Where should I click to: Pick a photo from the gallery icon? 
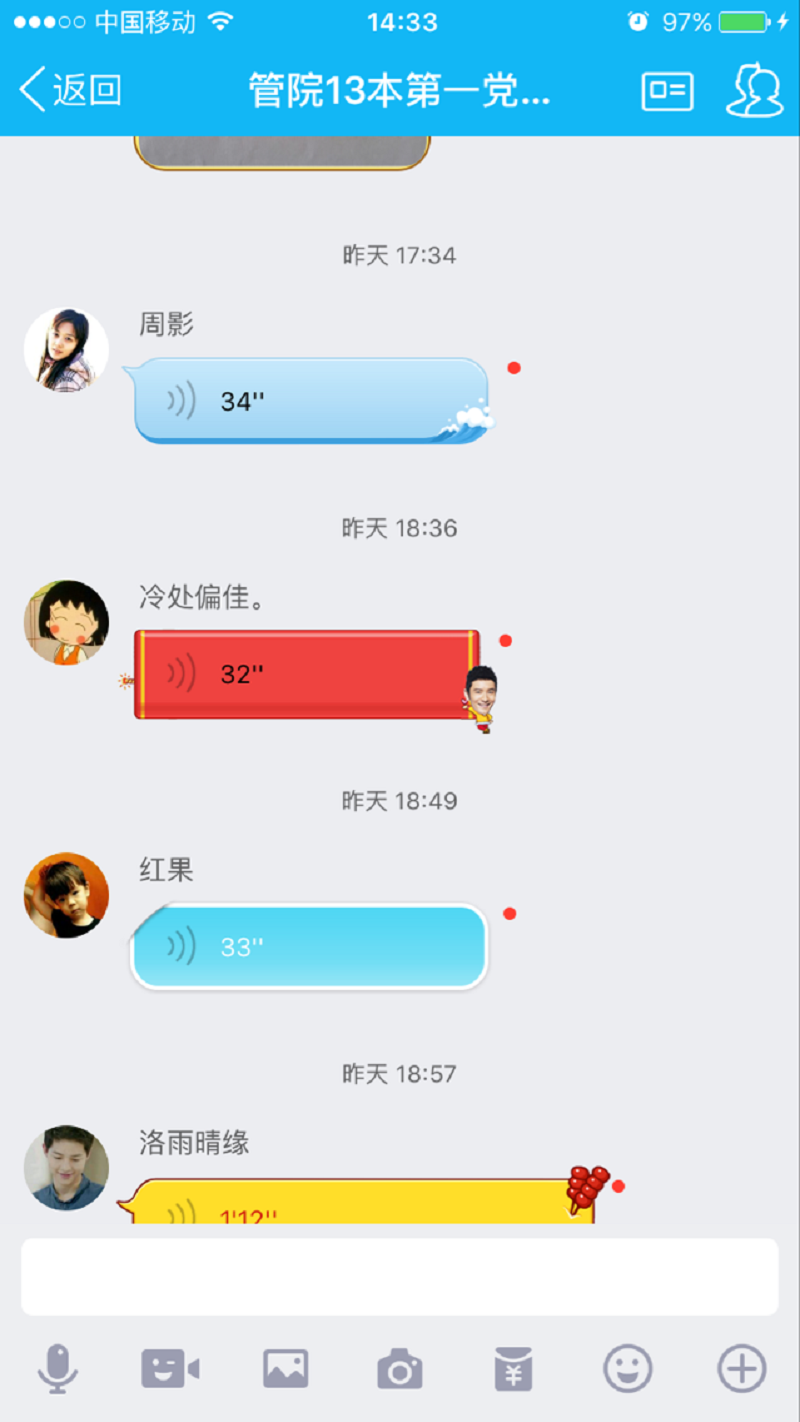pyautogui.click(x=286, y=1368)
